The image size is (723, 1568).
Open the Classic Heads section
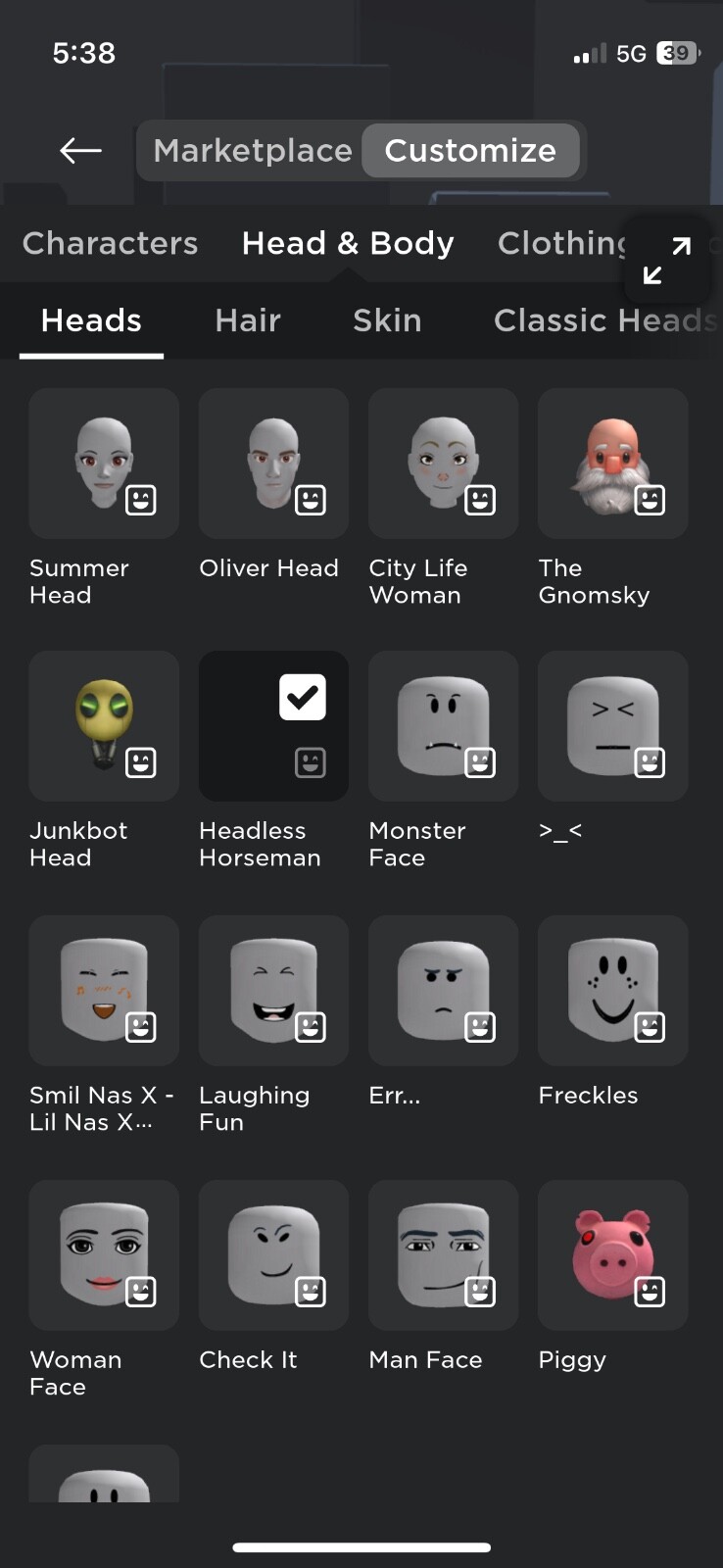602,320
